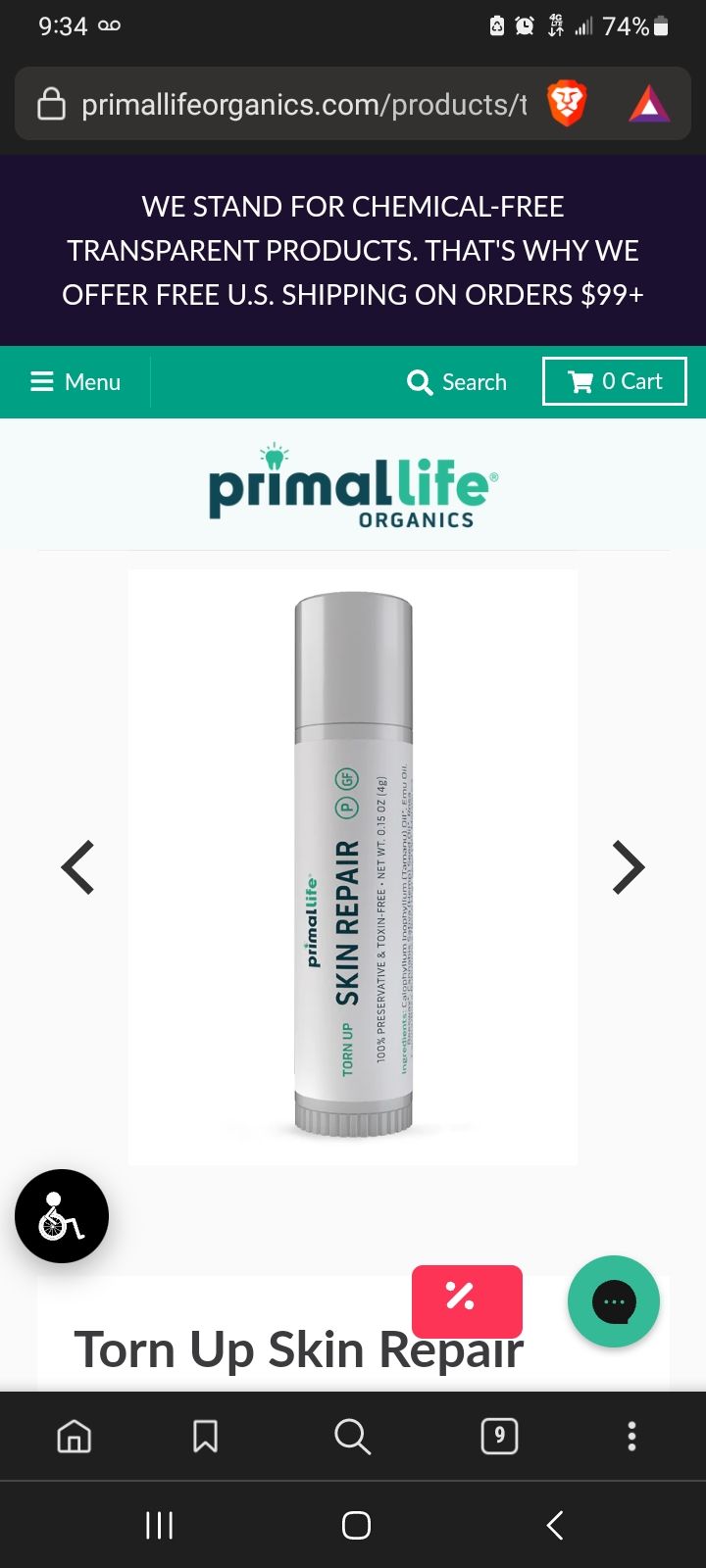Open recent apps
Screen dimensions: 706x1568
coord(159,1525)
